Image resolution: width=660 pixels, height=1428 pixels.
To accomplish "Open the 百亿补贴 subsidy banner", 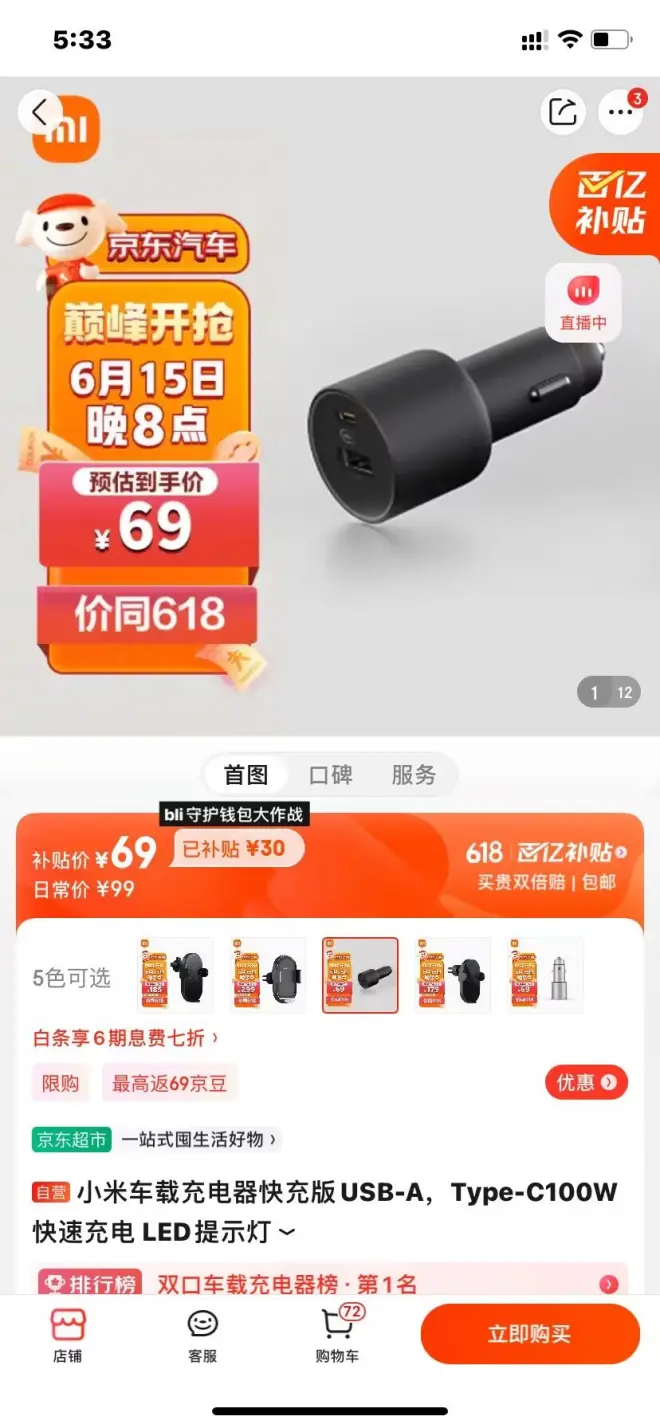I will pos(606,205).
